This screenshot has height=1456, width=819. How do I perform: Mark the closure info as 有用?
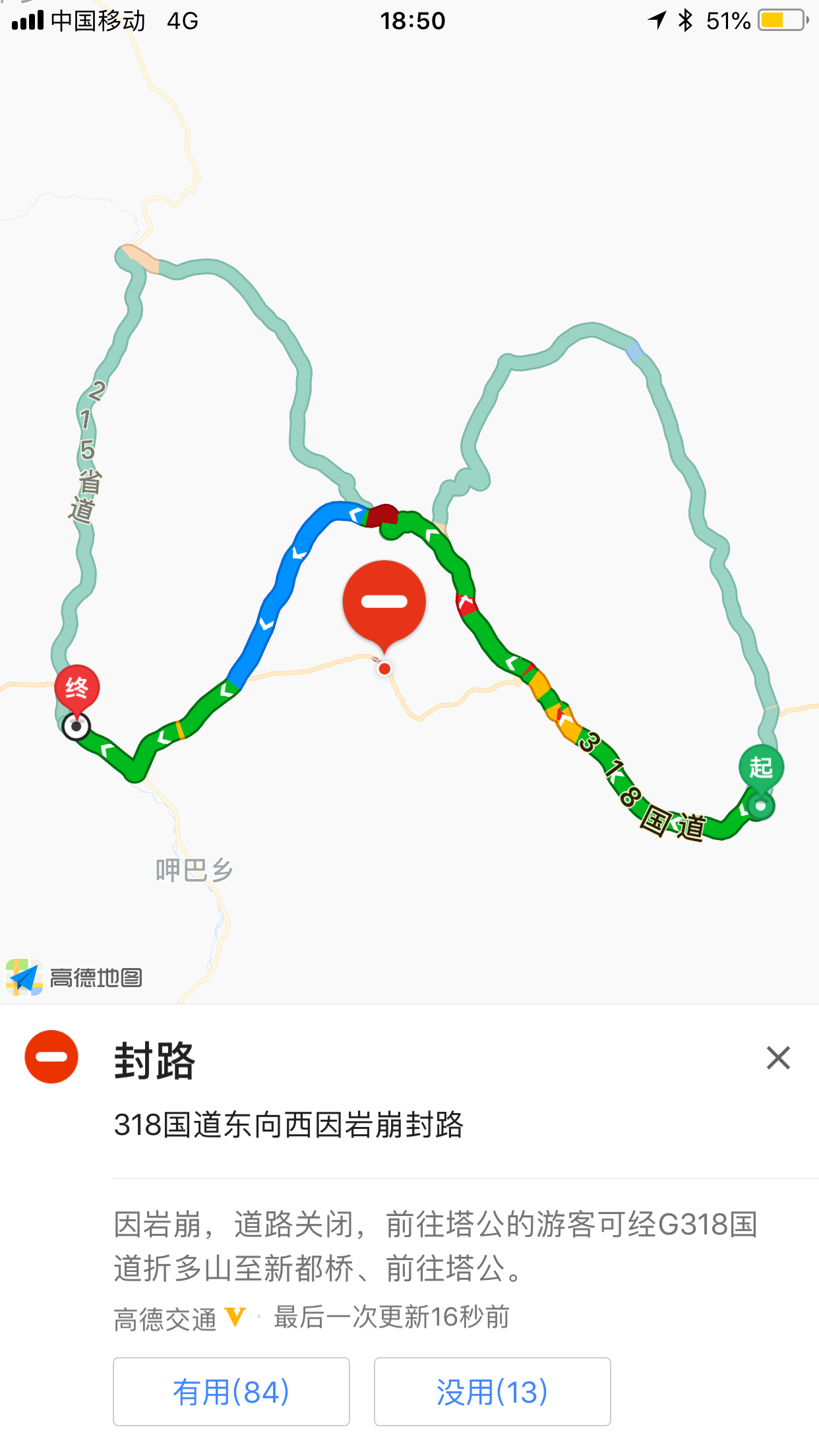(231, 1391)
